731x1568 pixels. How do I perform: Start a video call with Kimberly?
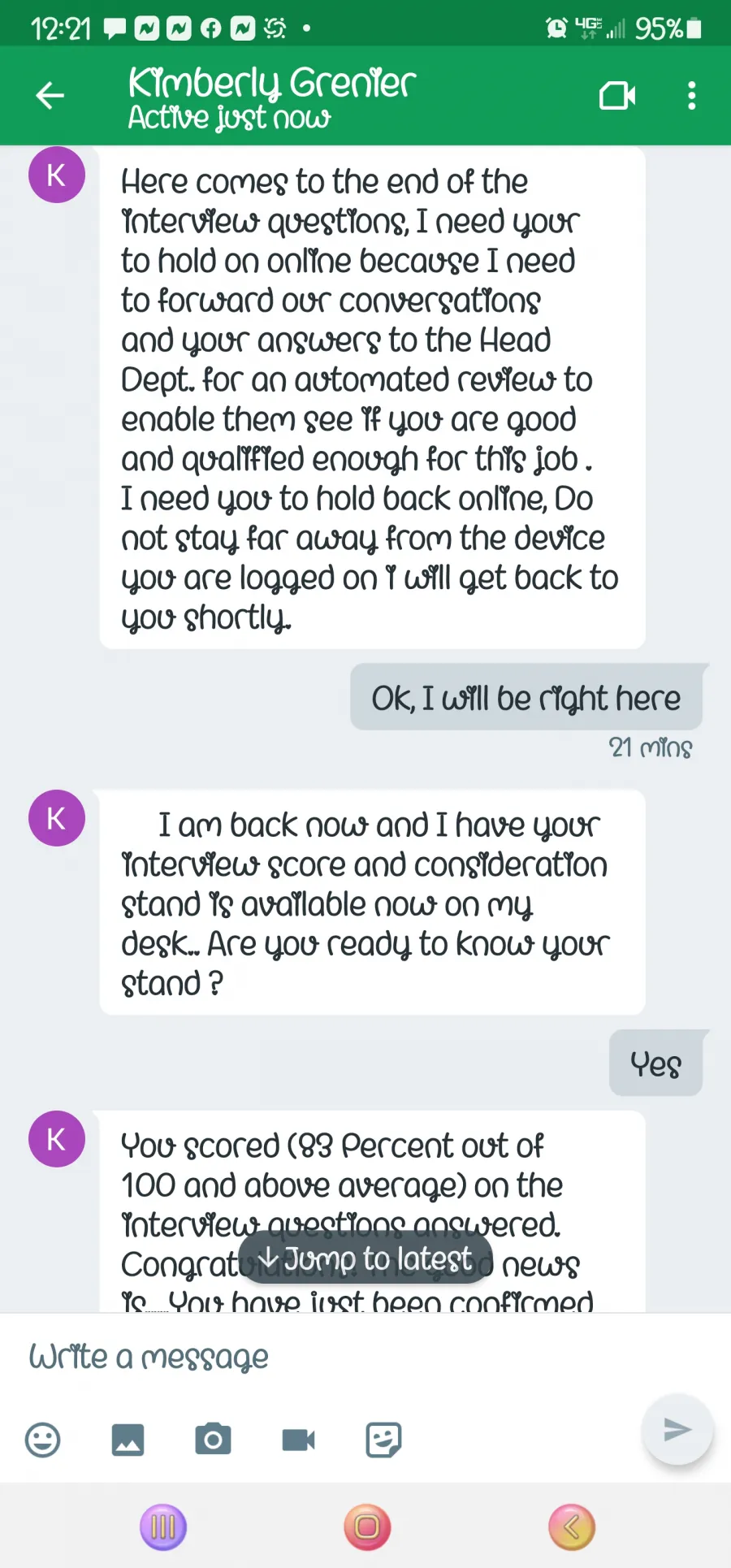click(x=617, y=96)
